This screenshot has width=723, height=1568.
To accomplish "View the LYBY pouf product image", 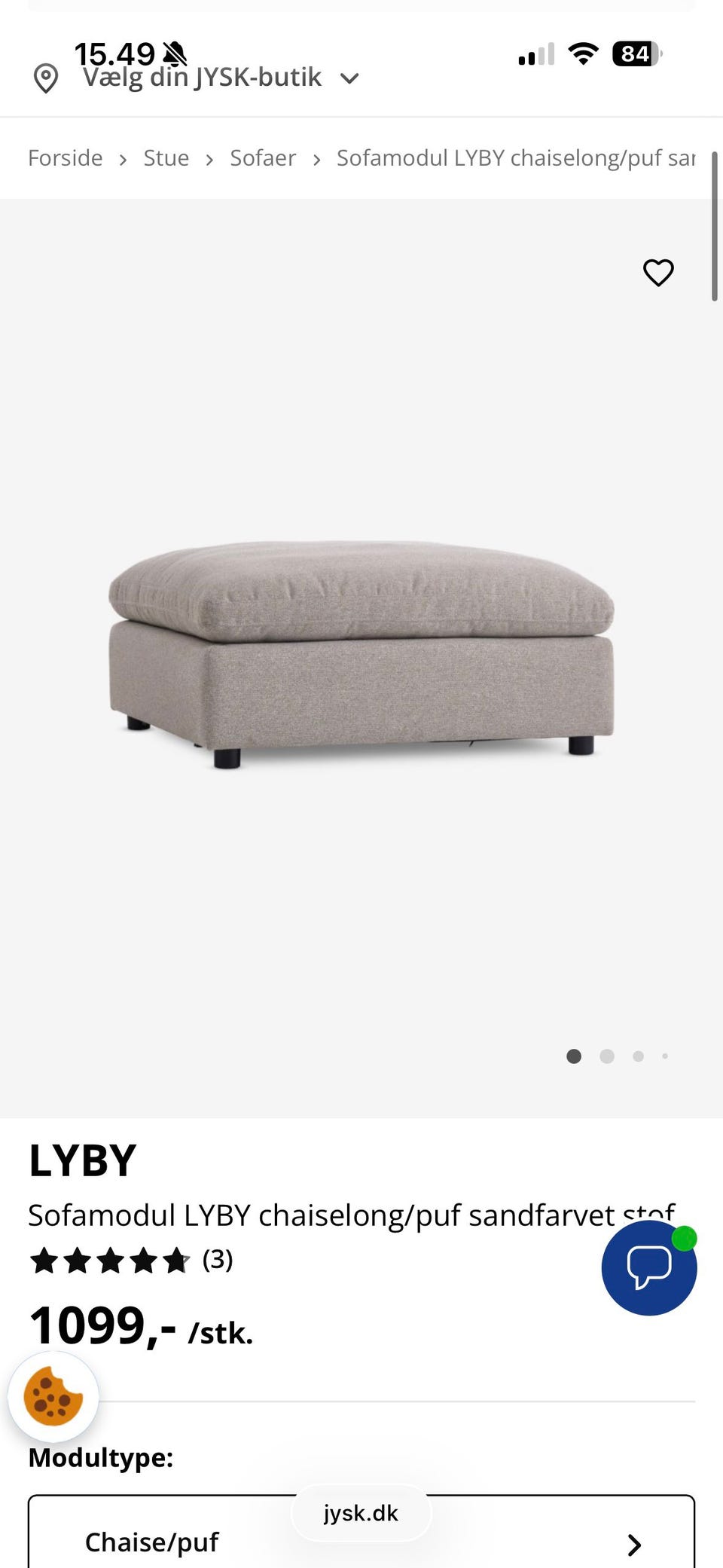I will (361, 652).
